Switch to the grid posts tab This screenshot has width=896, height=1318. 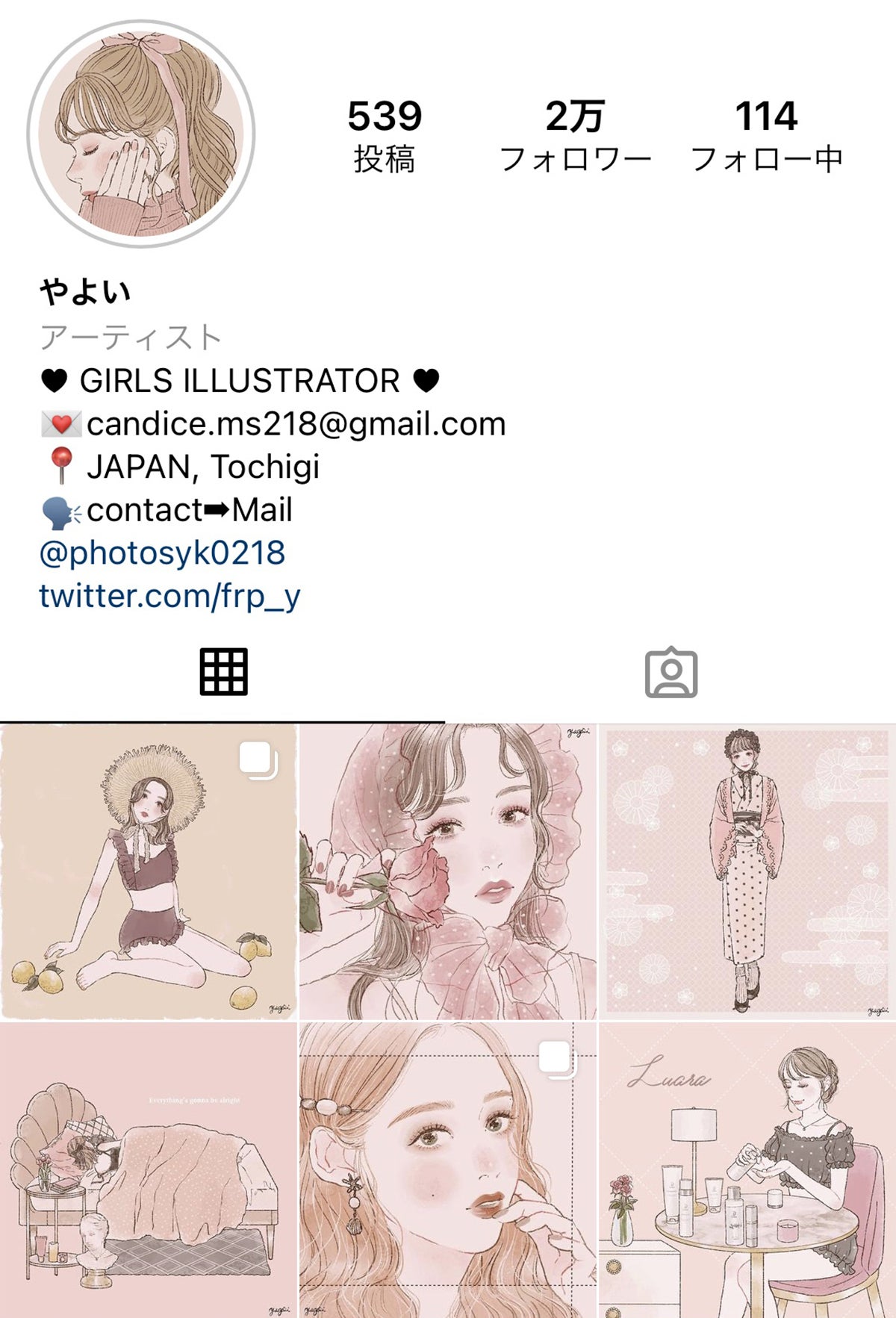[223, 672]
